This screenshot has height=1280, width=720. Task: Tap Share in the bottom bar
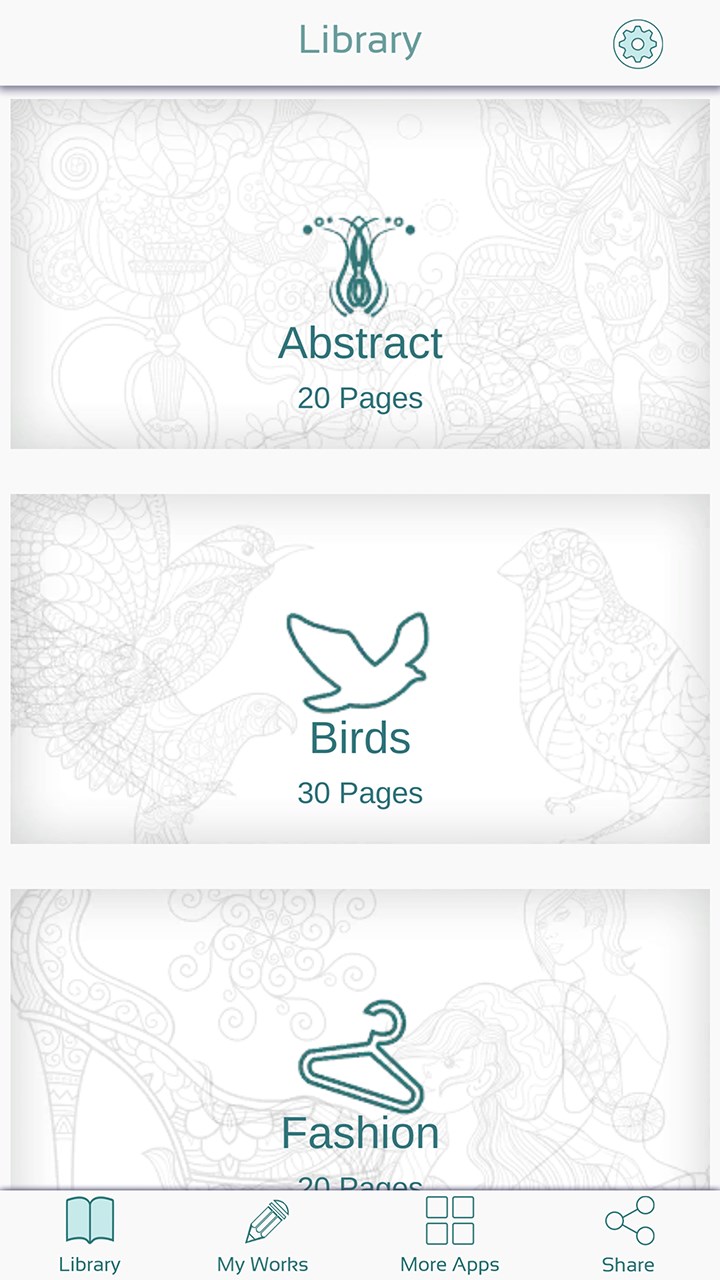click(629, 1235)
